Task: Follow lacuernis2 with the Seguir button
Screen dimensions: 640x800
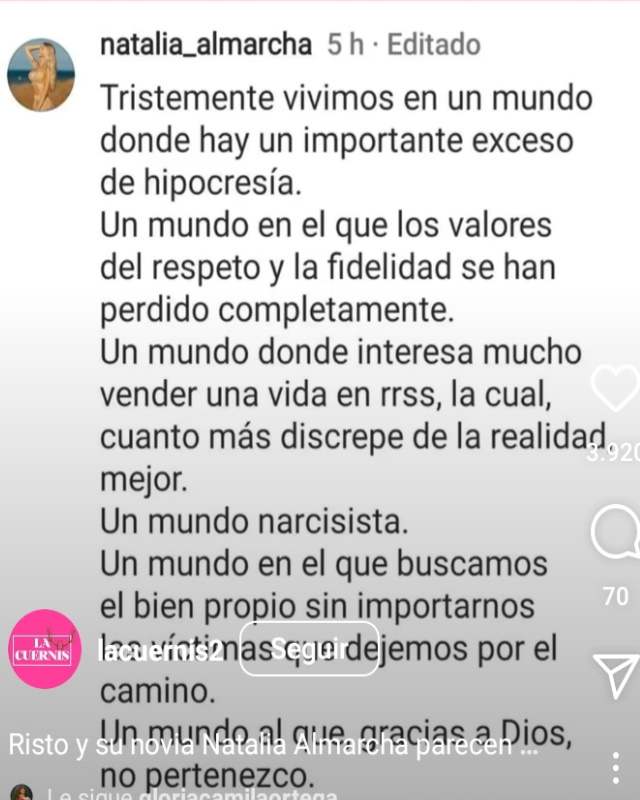Action: pyautogui.click(x=309, y=648)
